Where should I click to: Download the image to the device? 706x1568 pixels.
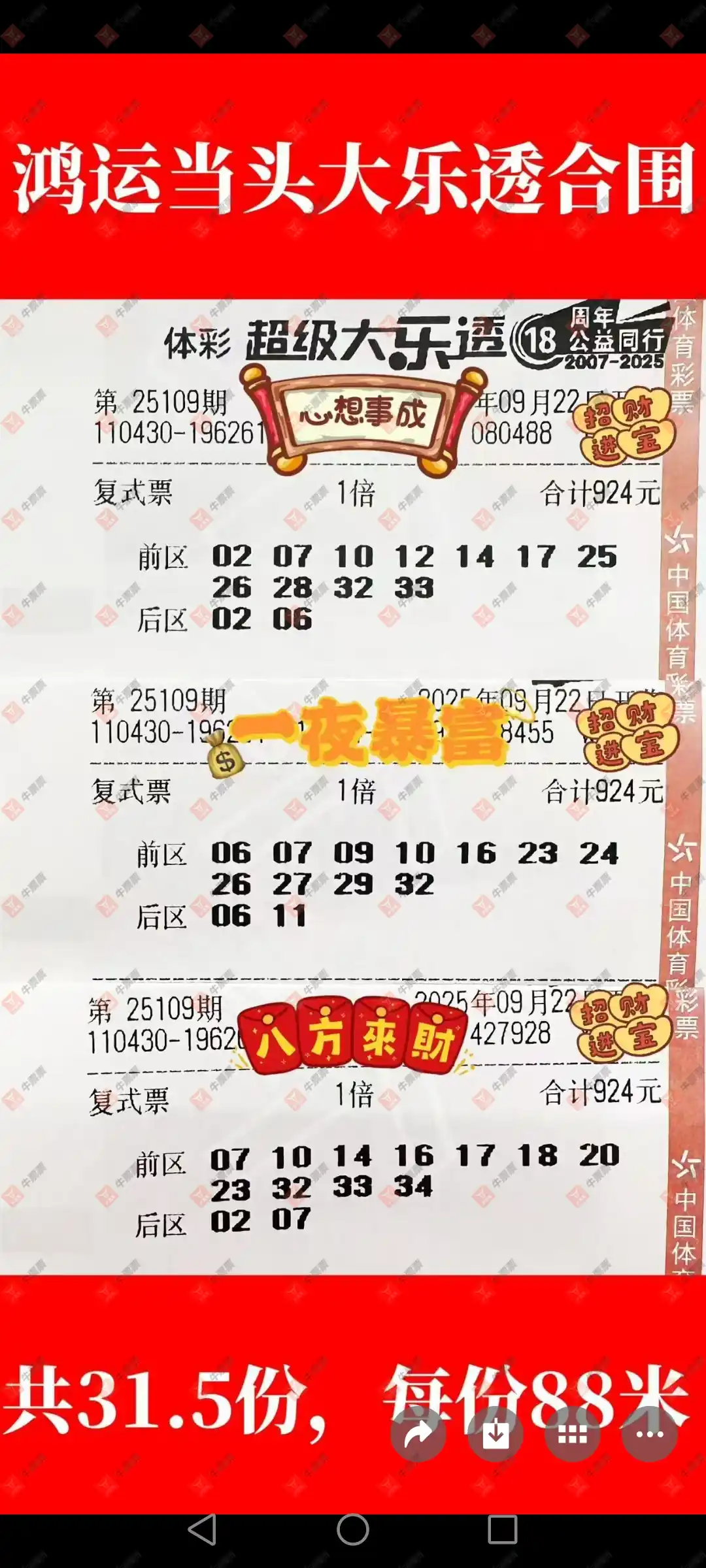(x=496, y=1433)
